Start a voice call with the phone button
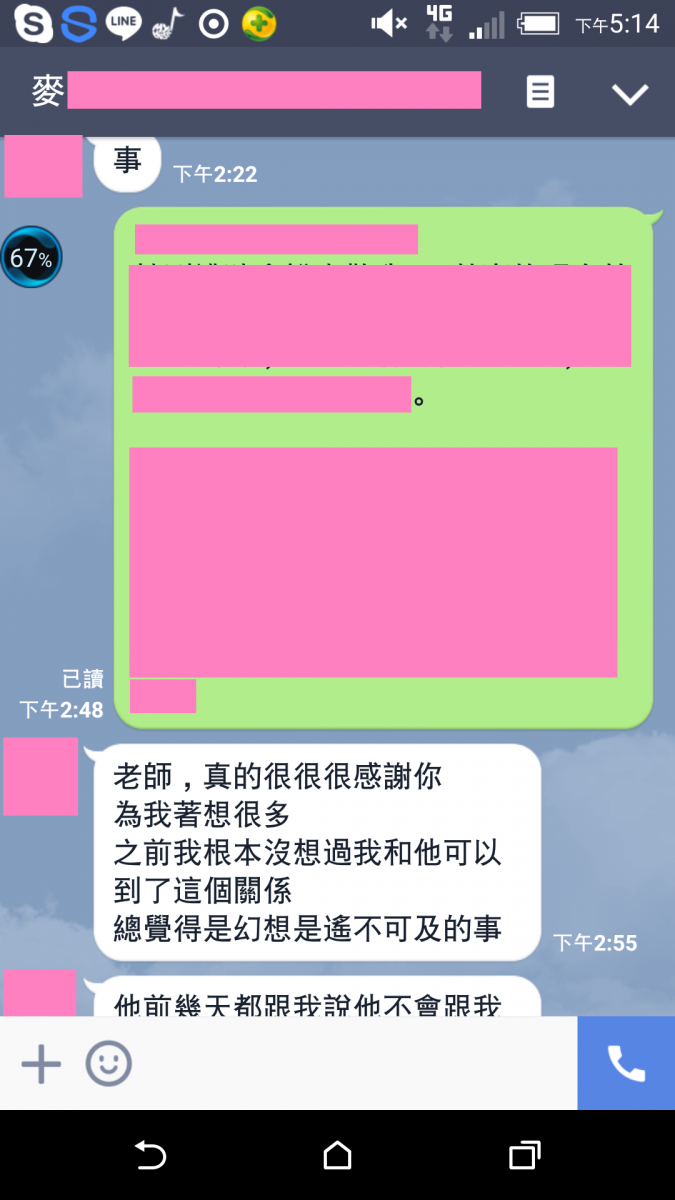Screen dimensions: 675x1200 (626, 1064)
